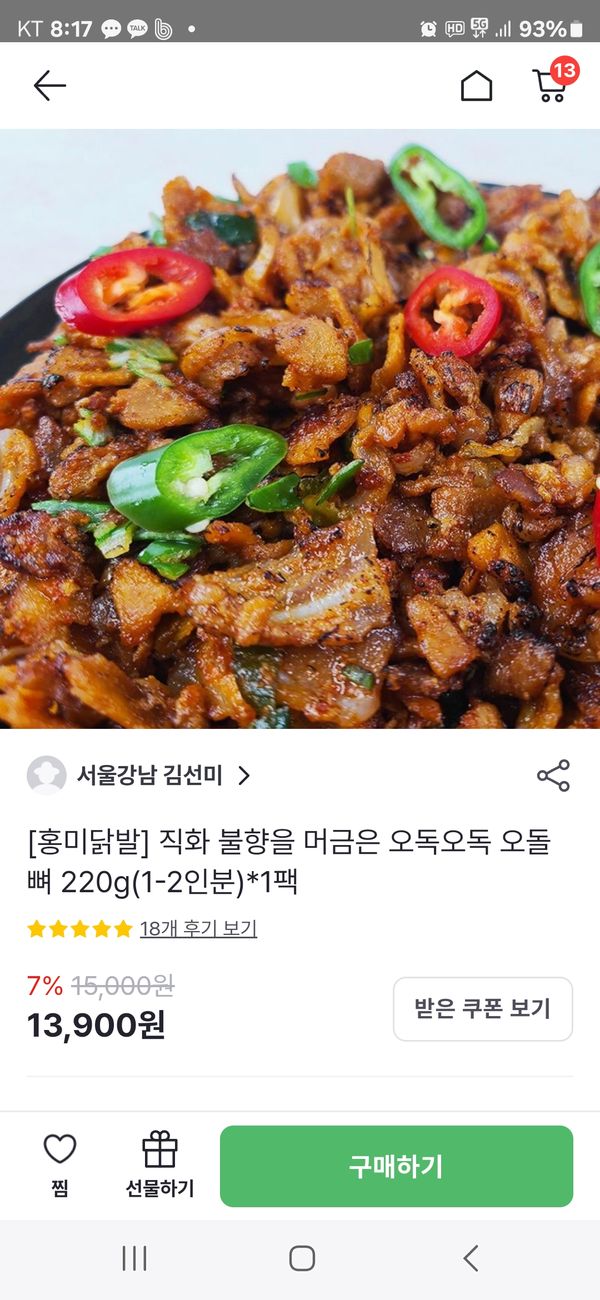The height and width of the screenshot is (1300, 600).
Task: View the 18개 후기 보기 reviews link
Action: pyautogui.click(x=198, y=929)
